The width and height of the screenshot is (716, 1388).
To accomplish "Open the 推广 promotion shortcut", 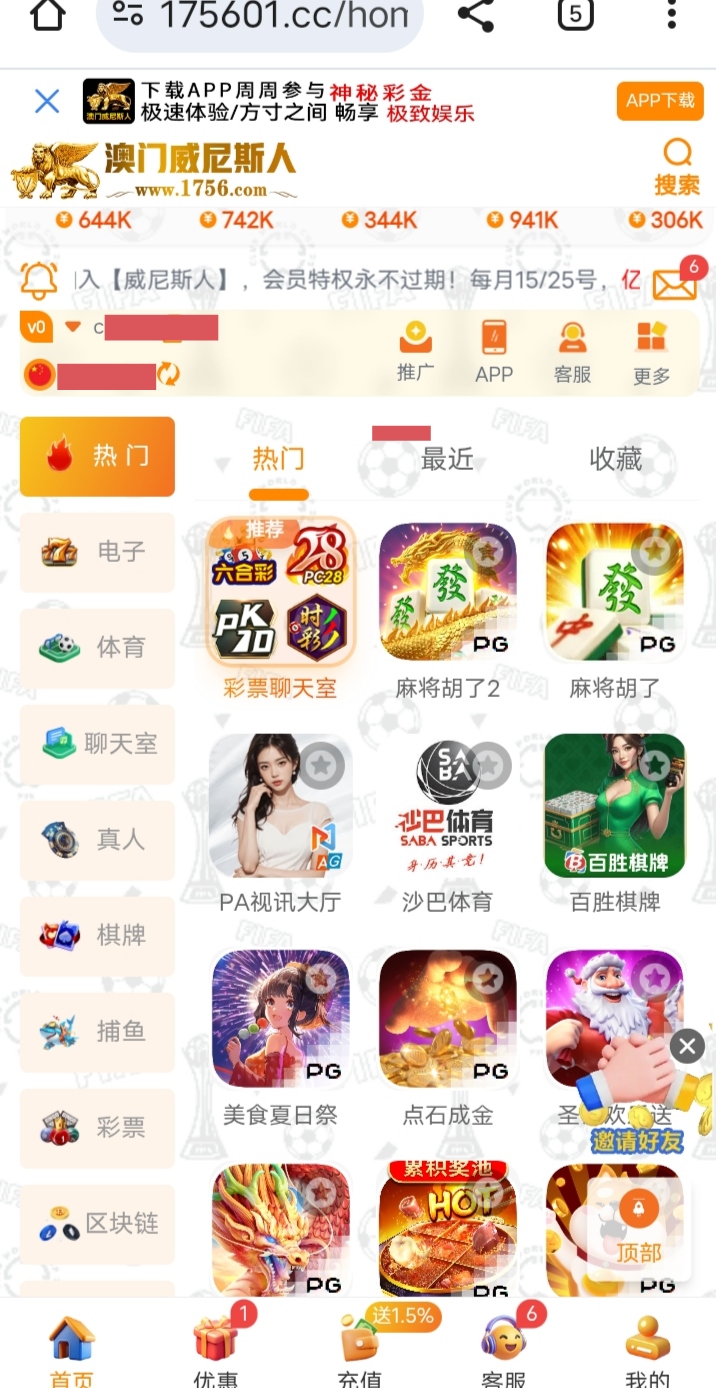I will pos(415,351).
